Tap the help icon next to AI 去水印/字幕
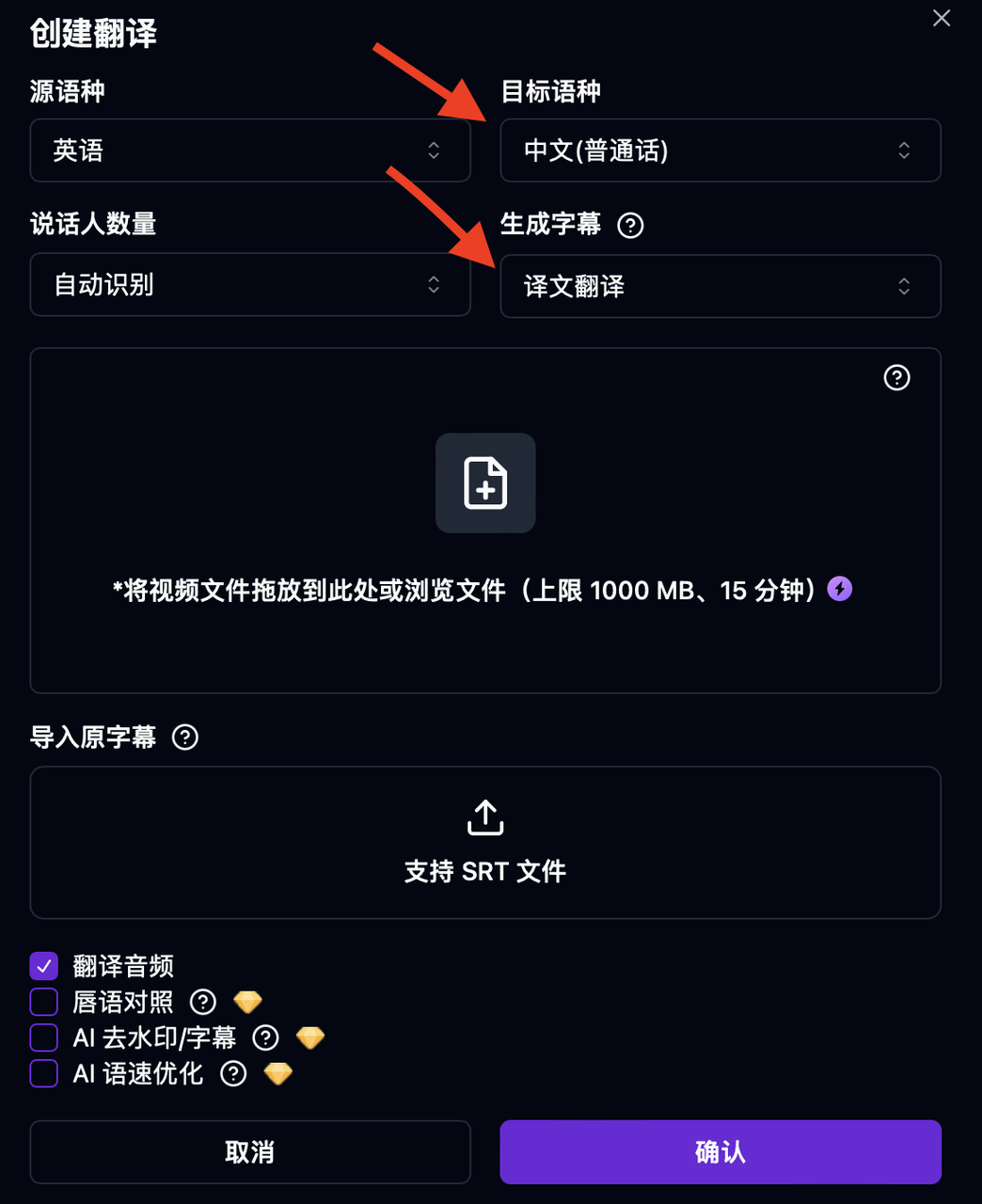 266,1038
